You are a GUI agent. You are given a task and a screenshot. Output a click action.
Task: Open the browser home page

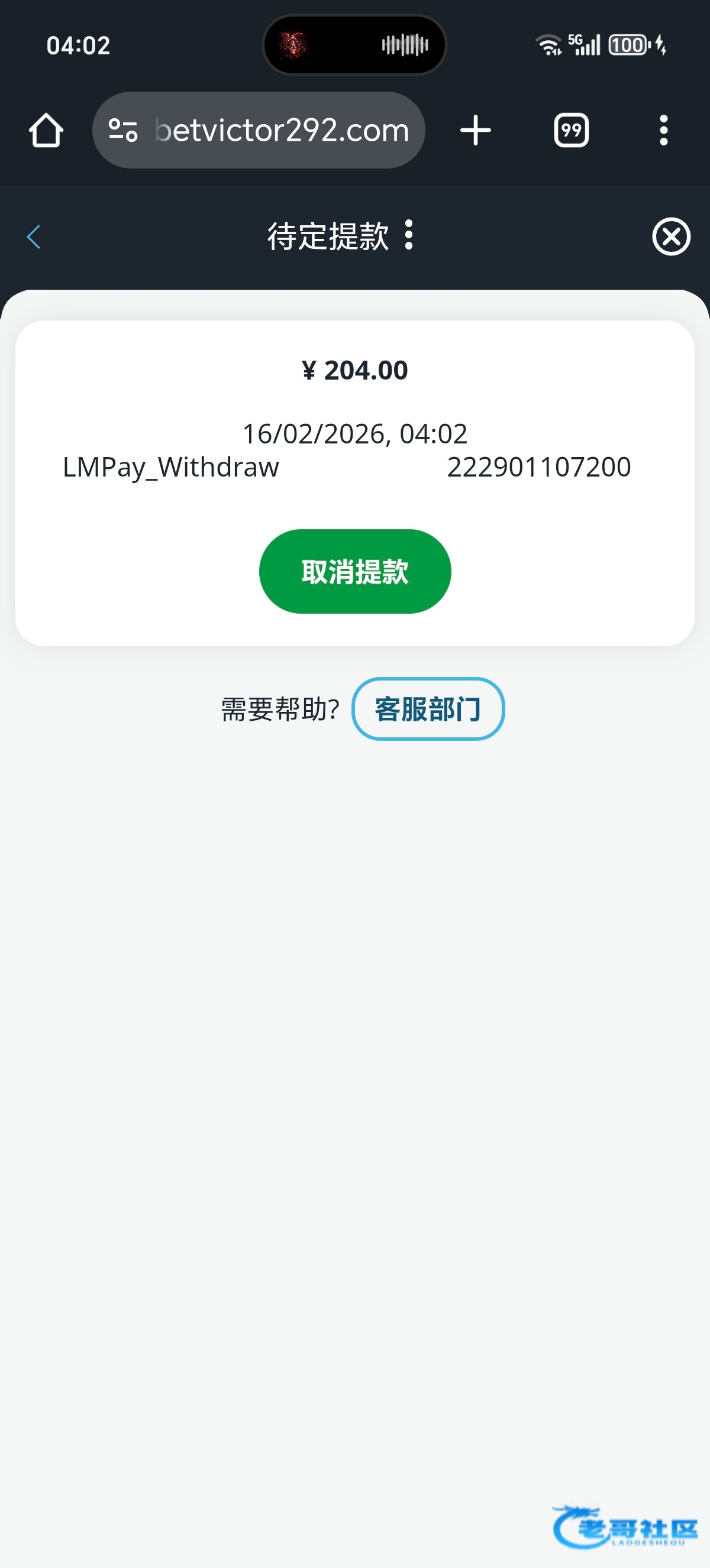(x=46, y=130)
